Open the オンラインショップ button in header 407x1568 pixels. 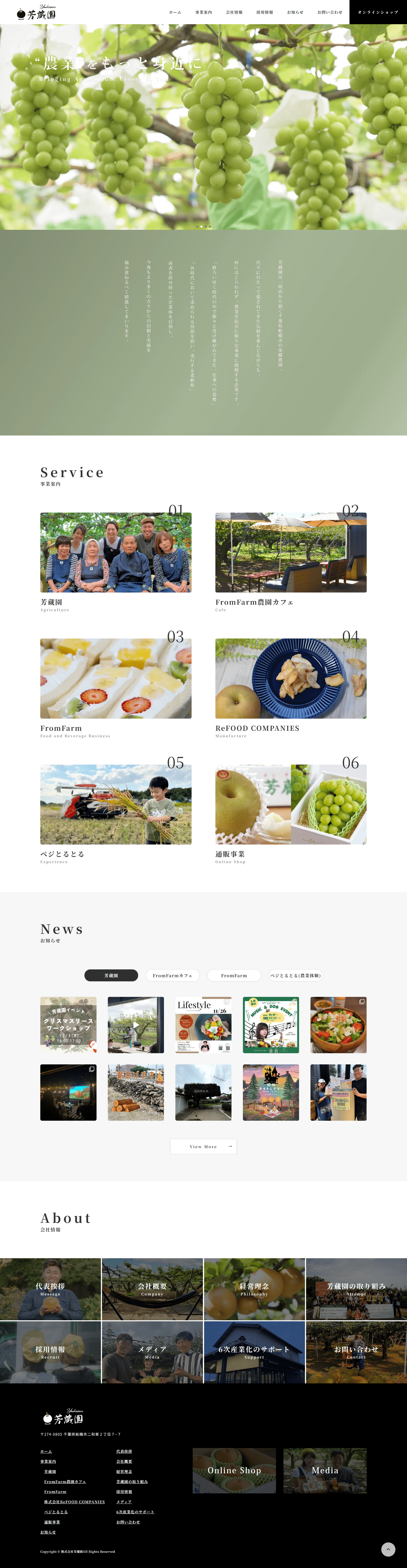pyautogui.click(x=378, y=12)
